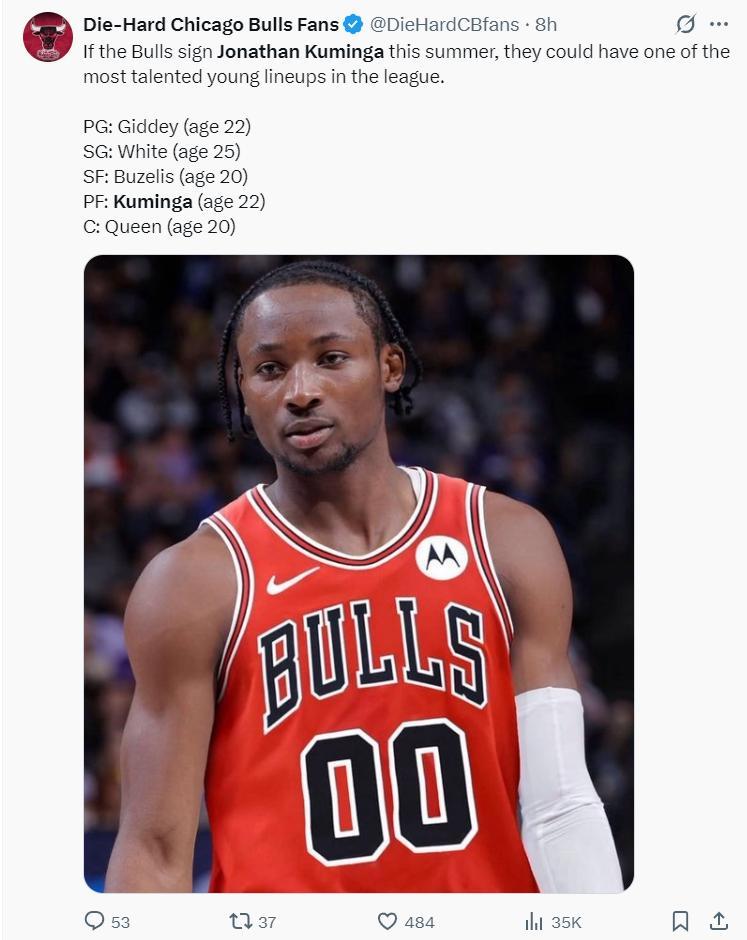This screenshot has width=747, height=940.
Task: Open the Die-Hard Chicago Bulls Fans avatar
Action: (x=48, y=37)
